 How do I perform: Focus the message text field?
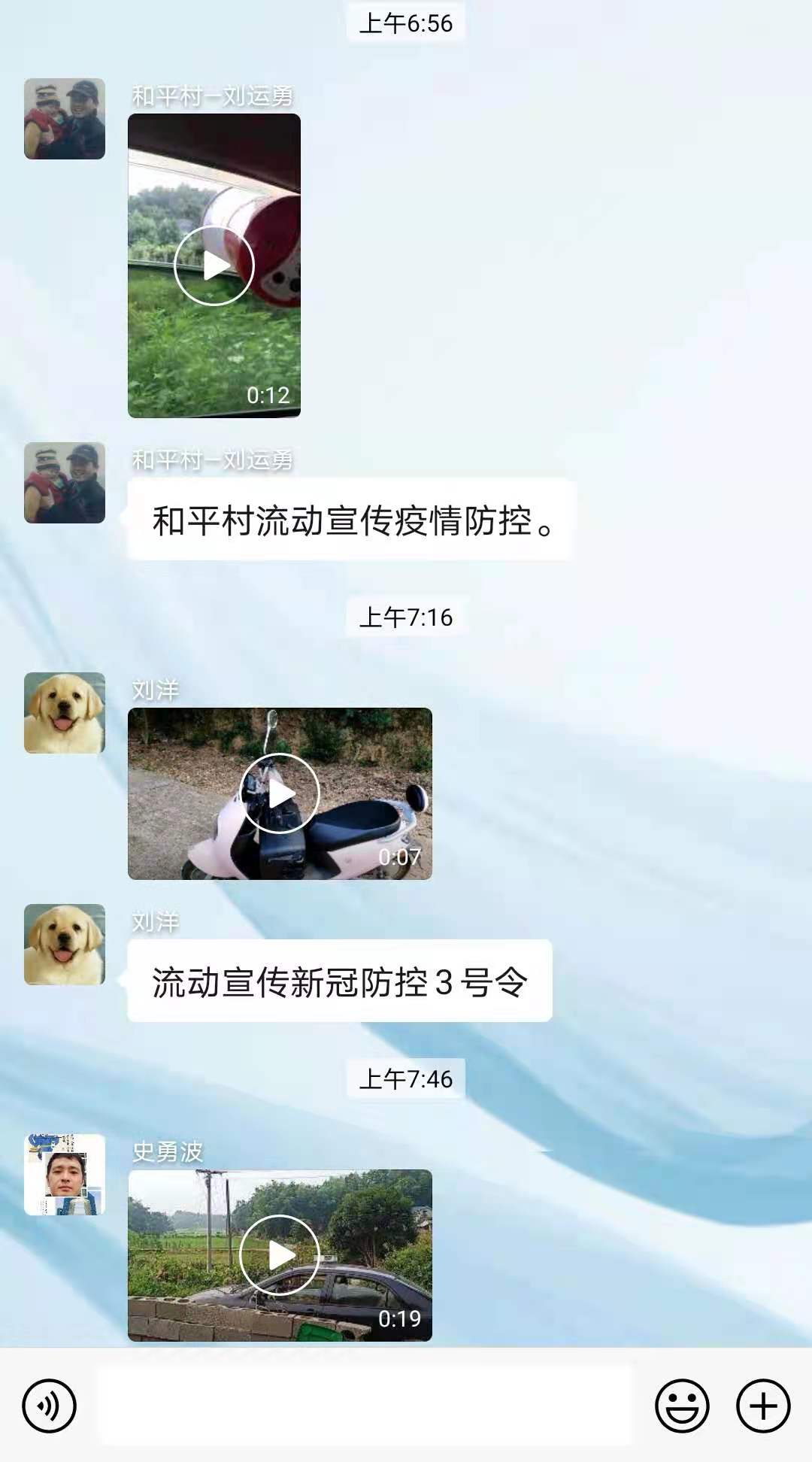point(365,1406)
